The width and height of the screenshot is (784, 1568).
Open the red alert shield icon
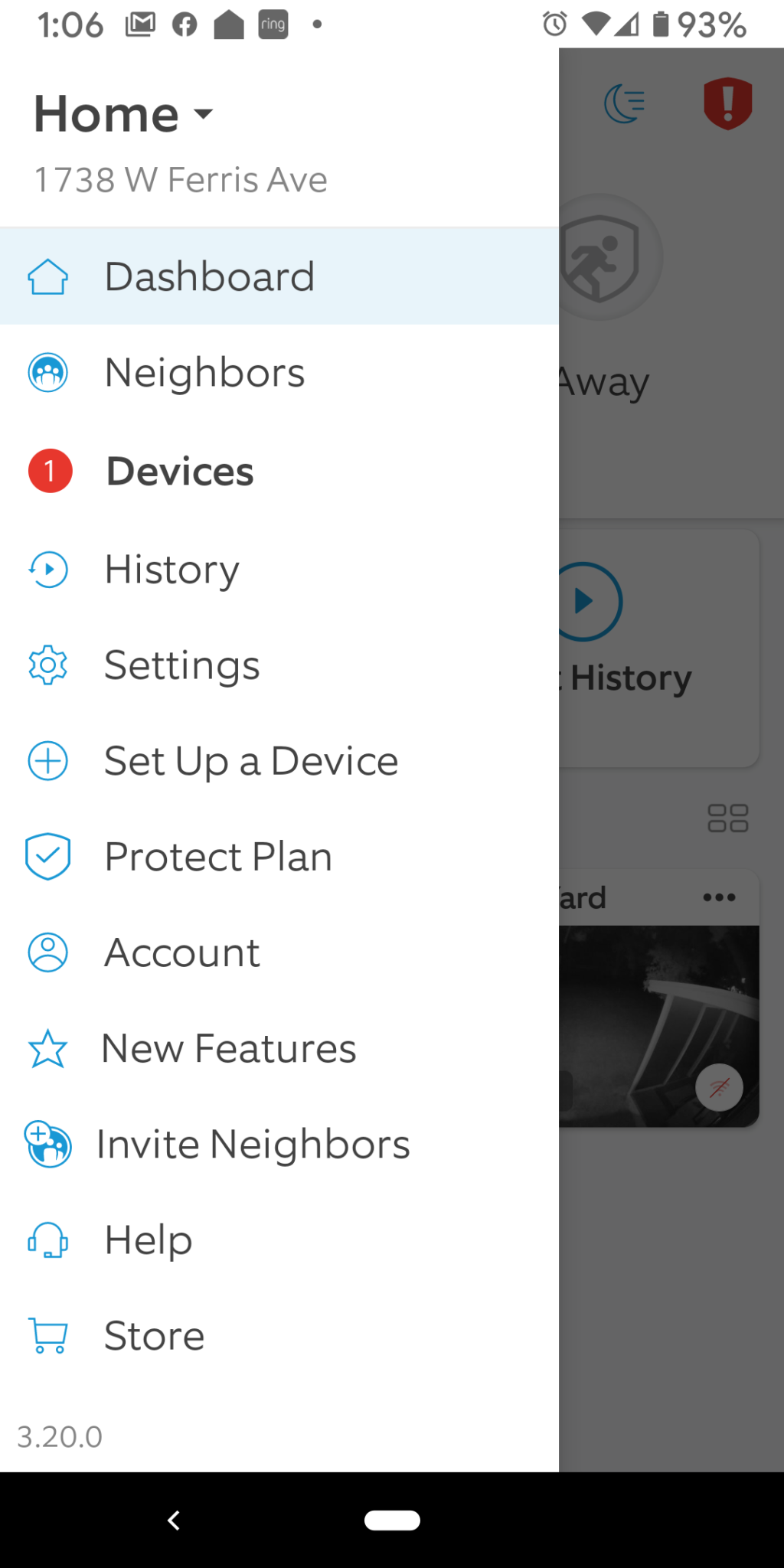(x=727, y=102)
